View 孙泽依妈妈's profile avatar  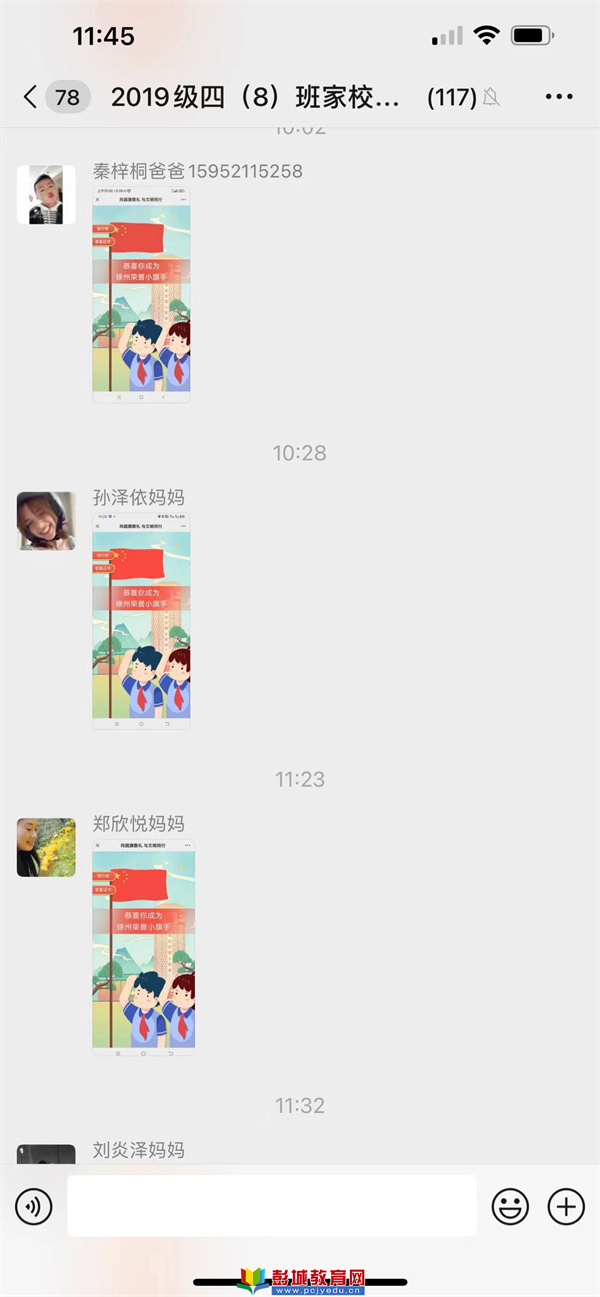(x=46, y=521)
